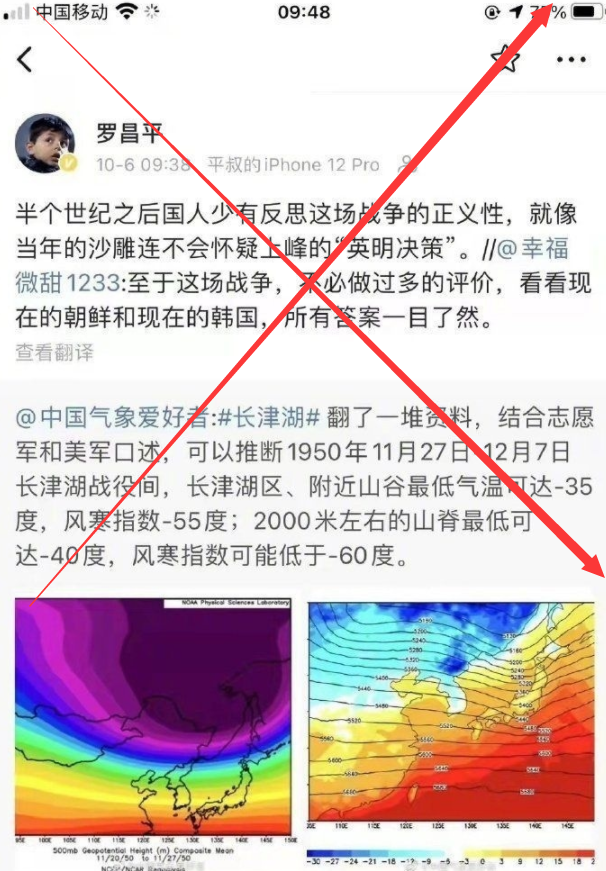Viewport: 606px width, 871px height.
Task: Open the @中国气象爱好者 mention link
Action: [92, 418]
